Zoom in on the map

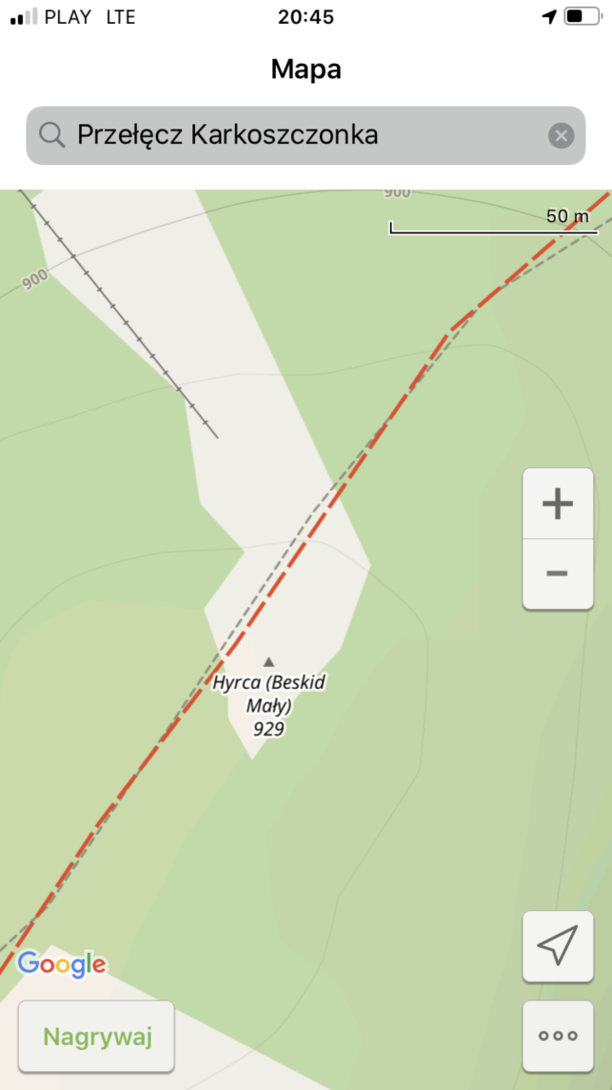pyautogui.click(x=558, y=503)
